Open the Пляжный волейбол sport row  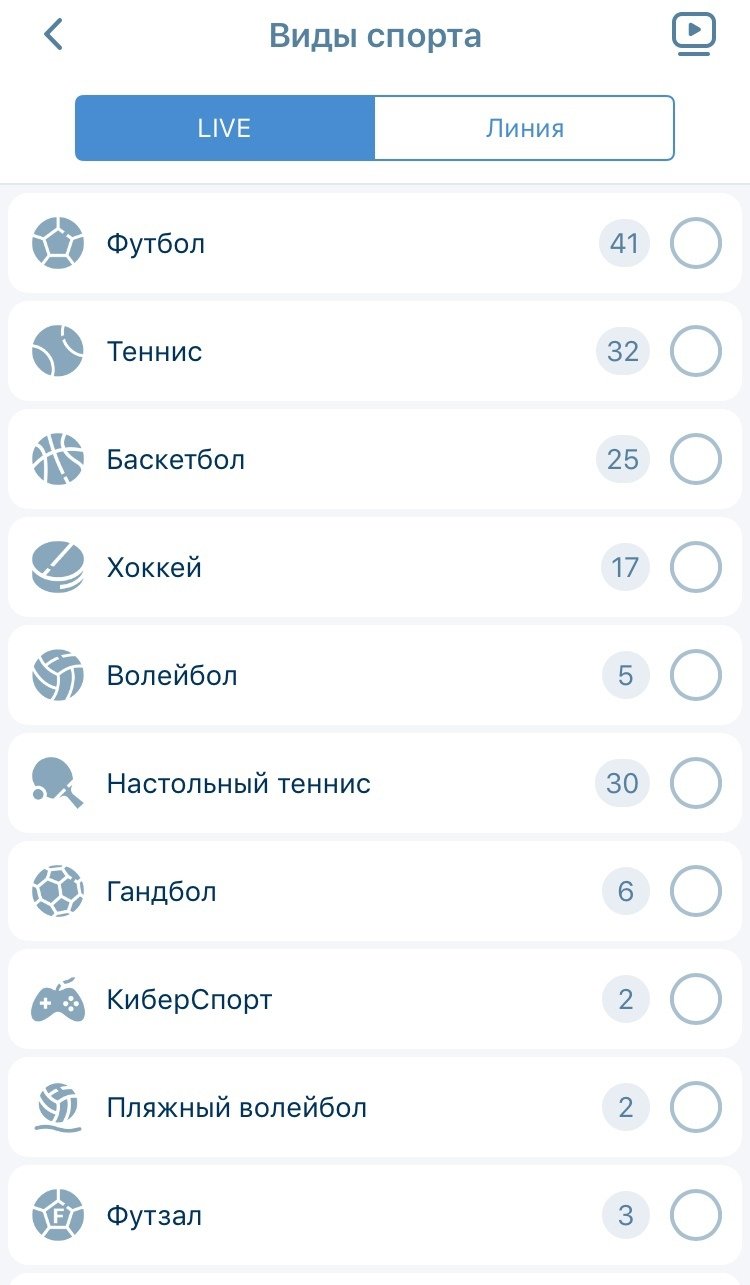pyautogui.click(x=300, y=1107)
